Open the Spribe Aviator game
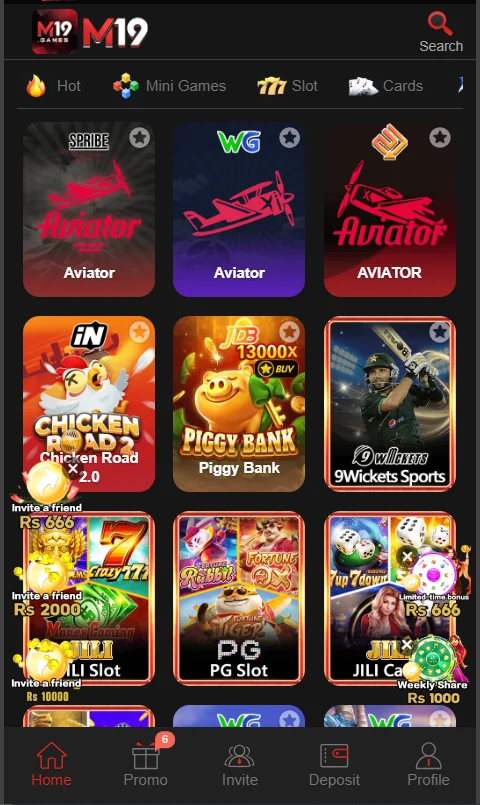Screen dimensions: 480x805 click(89, 209)
